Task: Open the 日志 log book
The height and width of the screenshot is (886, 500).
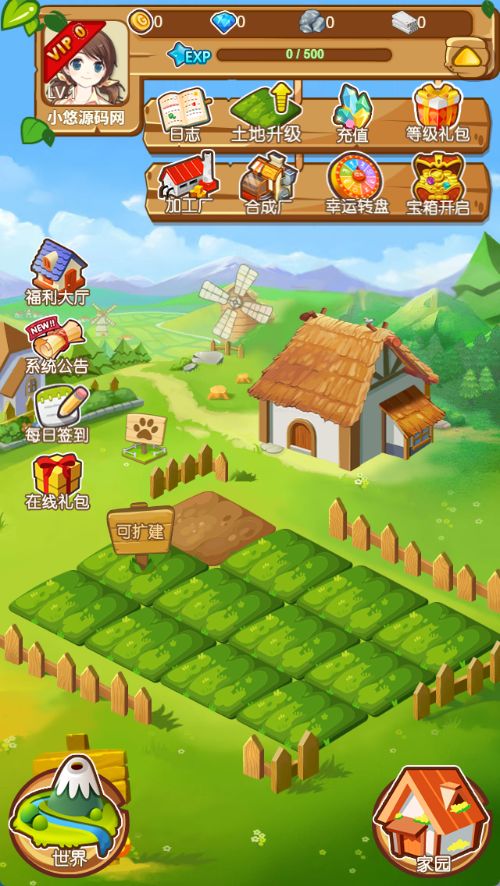Action: point(184,115)
